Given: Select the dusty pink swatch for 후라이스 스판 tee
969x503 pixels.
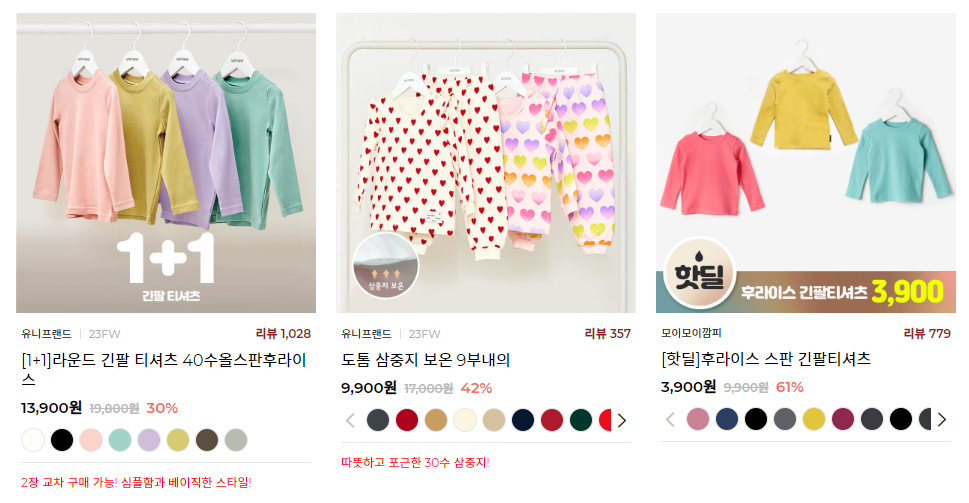Looking at the screenshot, I should [x=698, y=419].
